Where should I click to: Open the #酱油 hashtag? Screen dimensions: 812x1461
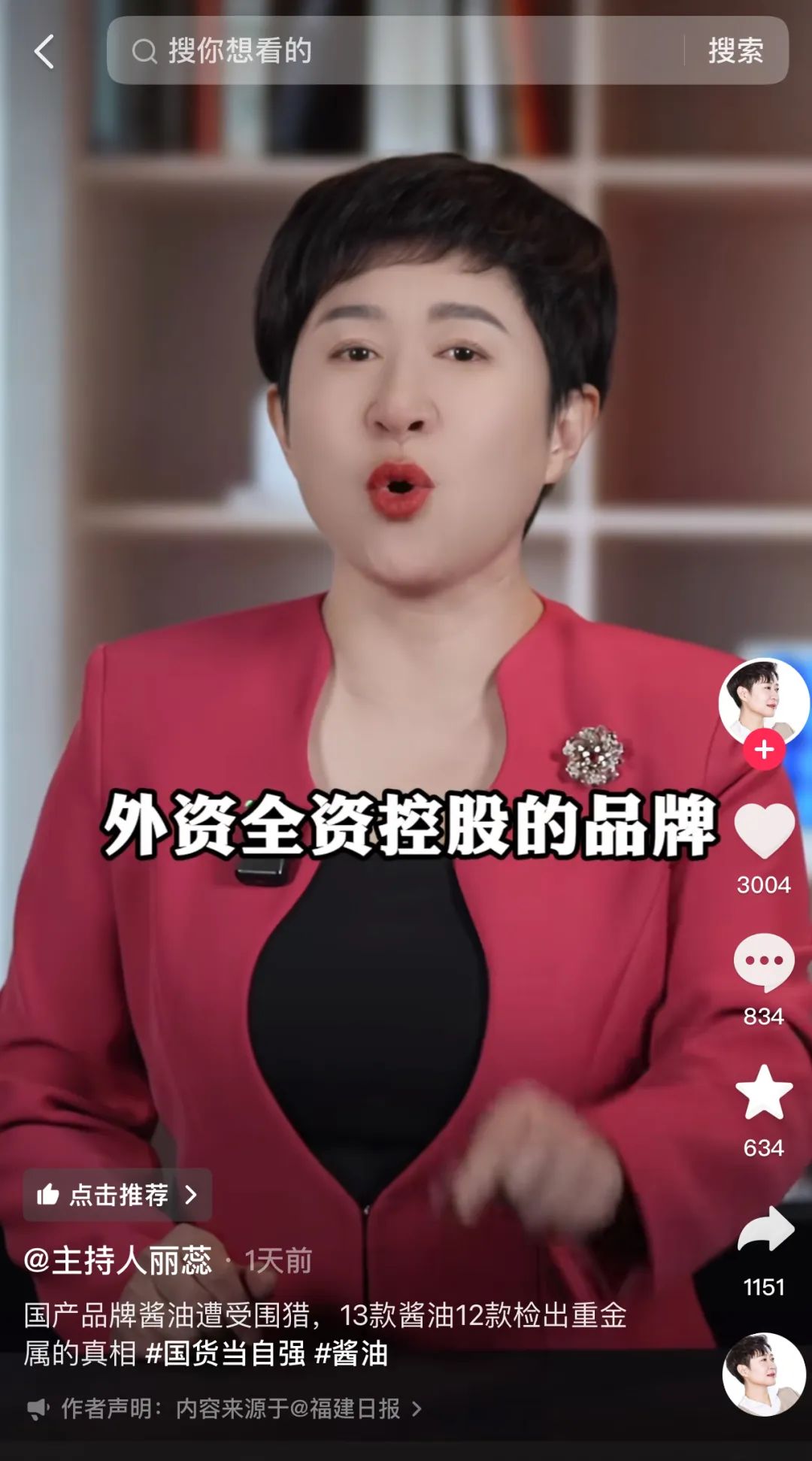pyautogui.click(x=351, y=1353)
